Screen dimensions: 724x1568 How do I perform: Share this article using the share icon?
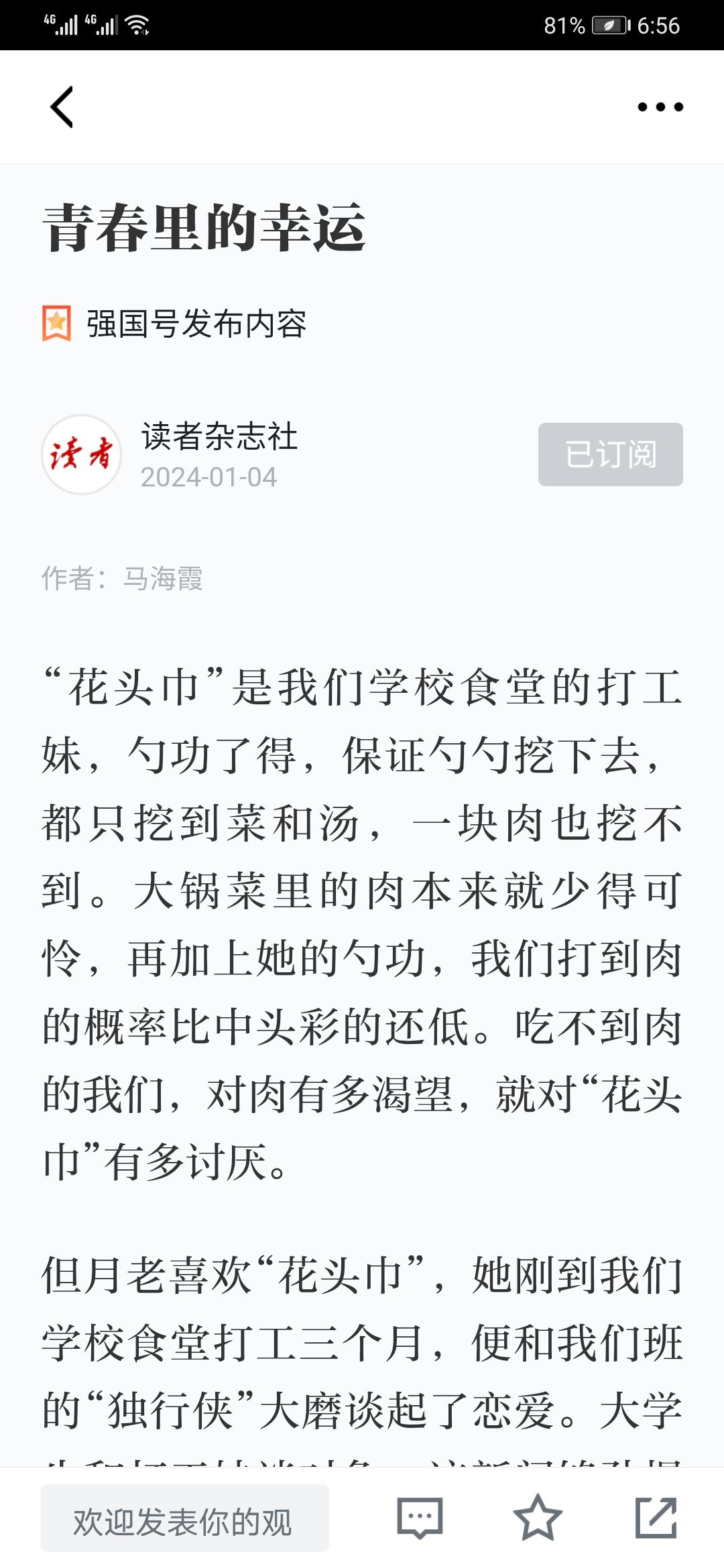656,1518
